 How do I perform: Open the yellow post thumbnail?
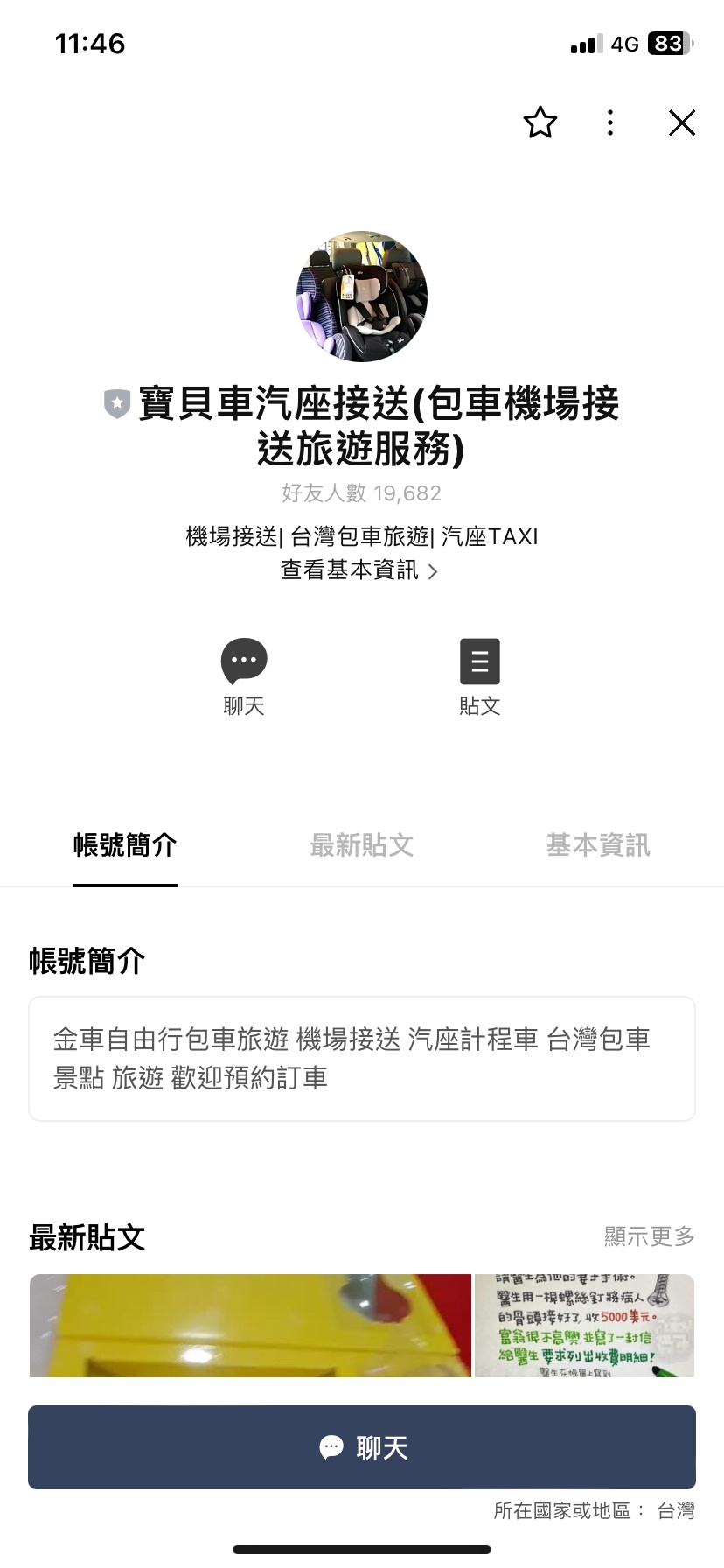click(x=250, y=1325)
